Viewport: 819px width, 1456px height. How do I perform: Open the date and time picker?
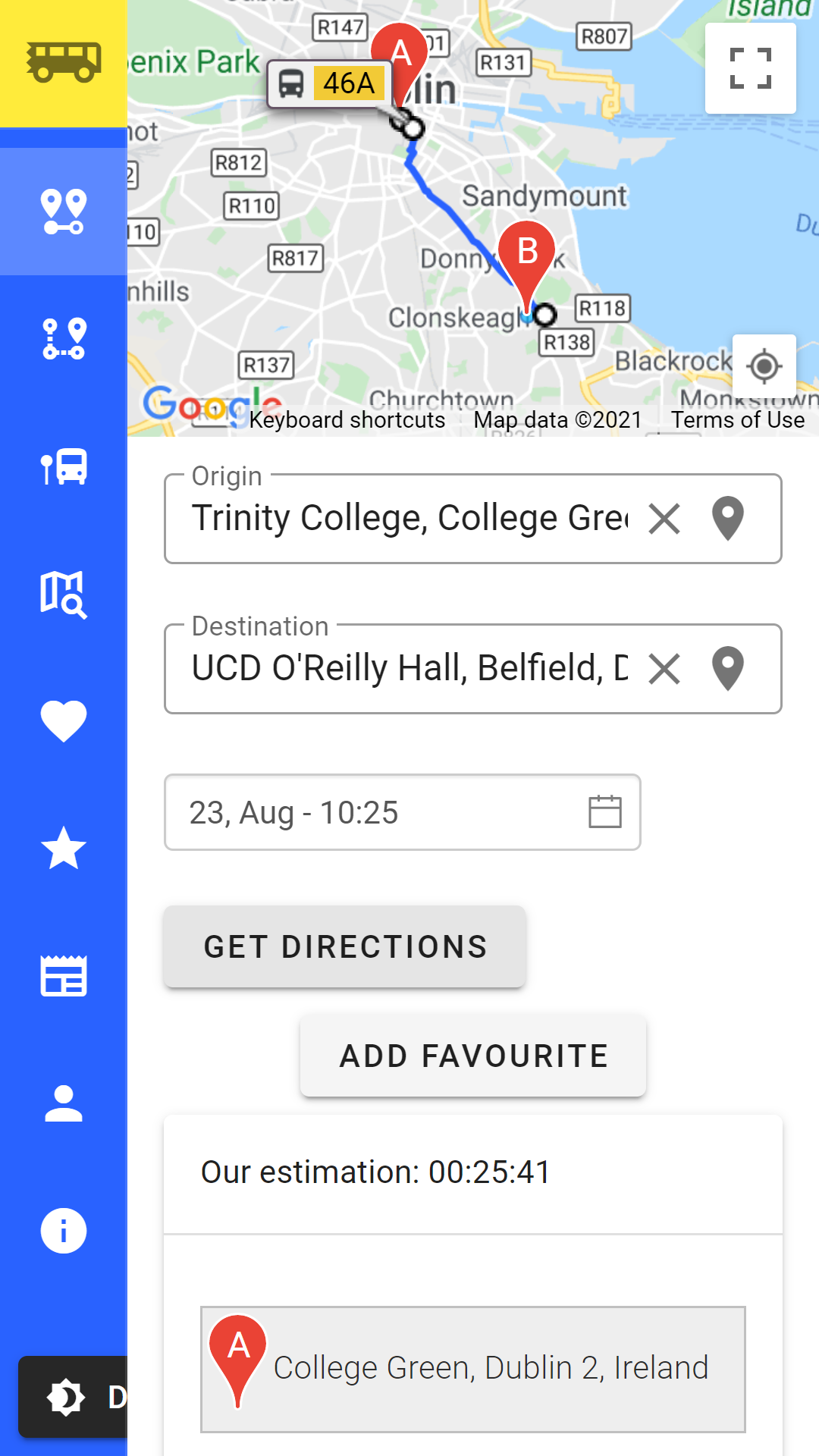(403, 812)
